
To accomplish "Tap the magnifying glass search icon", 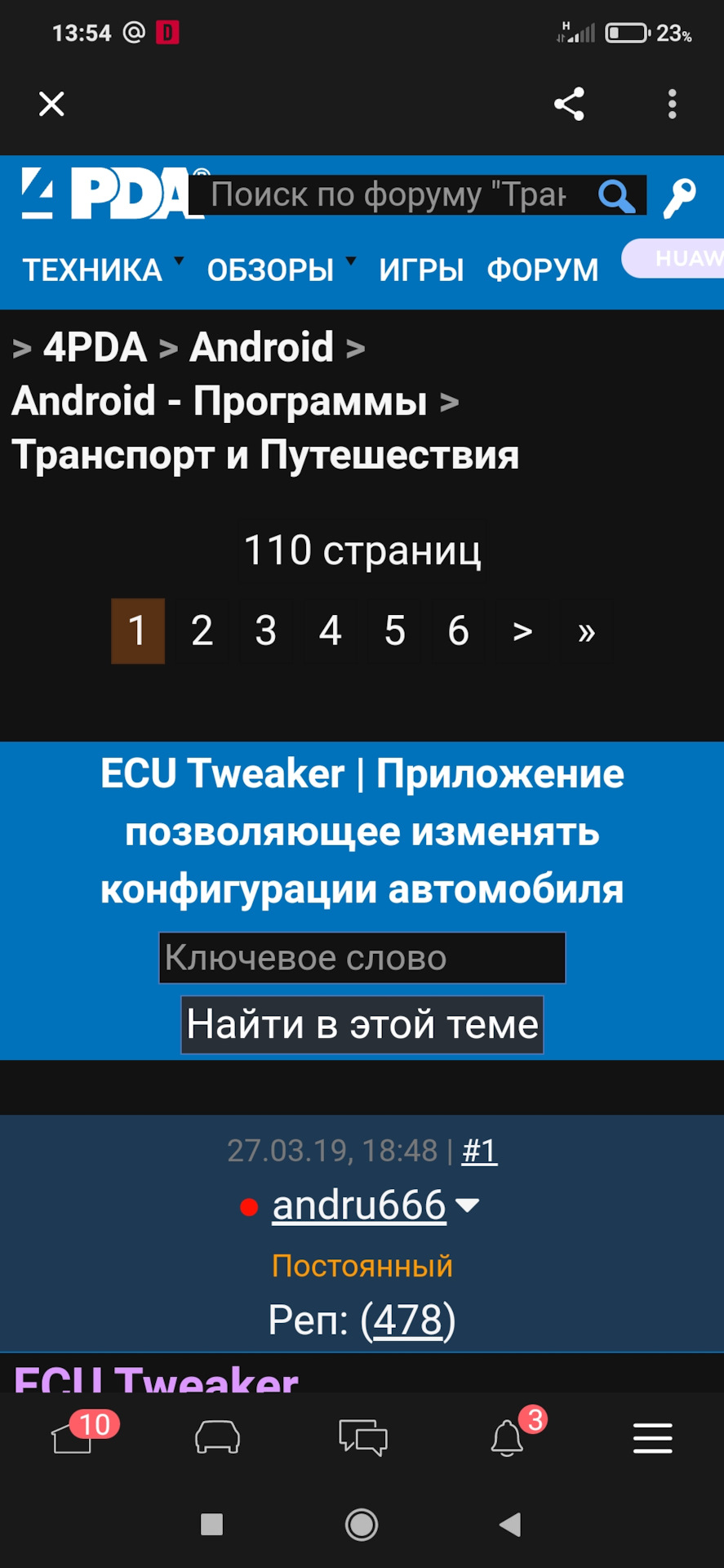I will pyautogui.click(x=616, y=196).
